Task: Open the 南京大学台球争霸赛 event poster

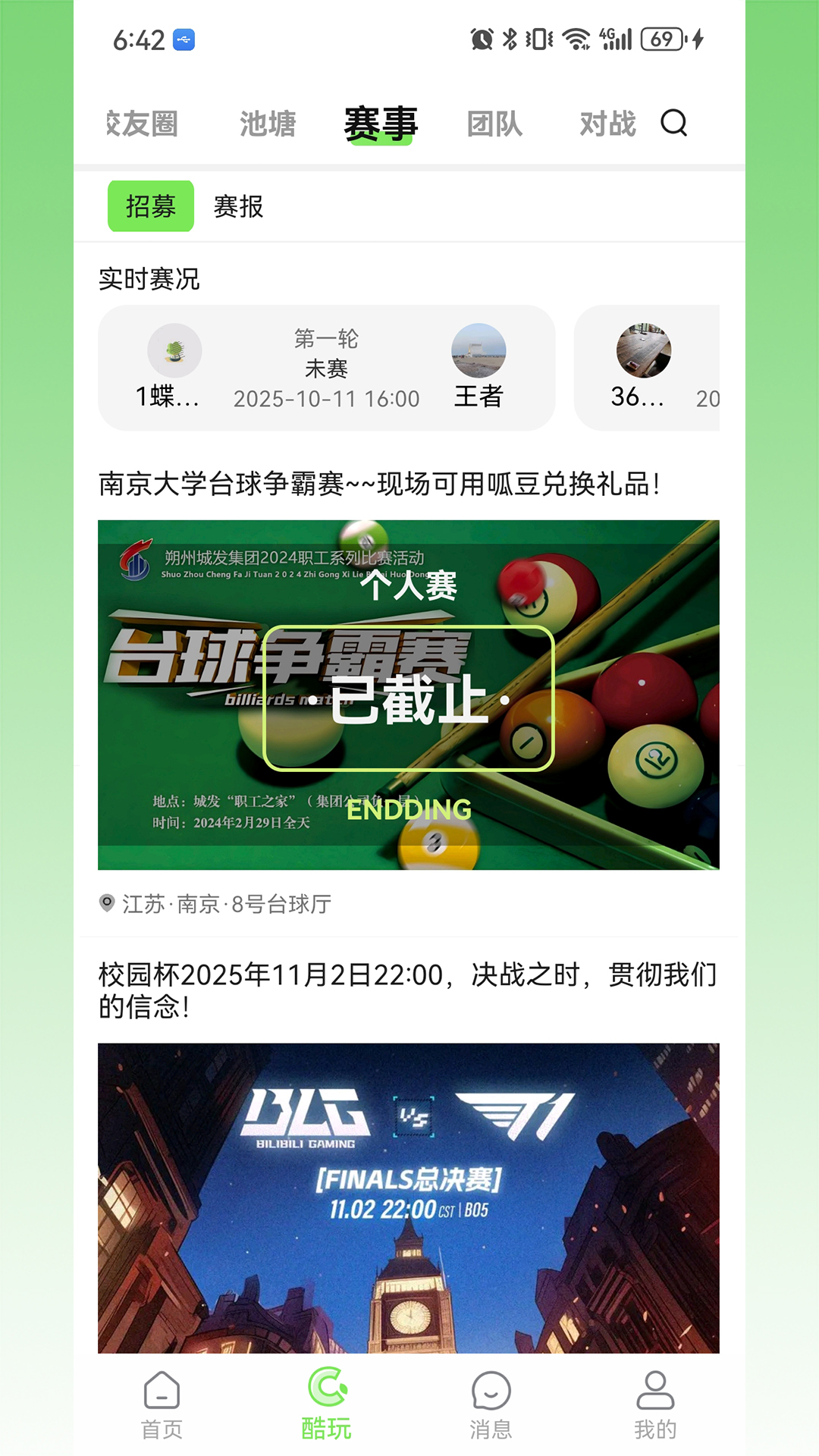Action: (x=408, y=694)
